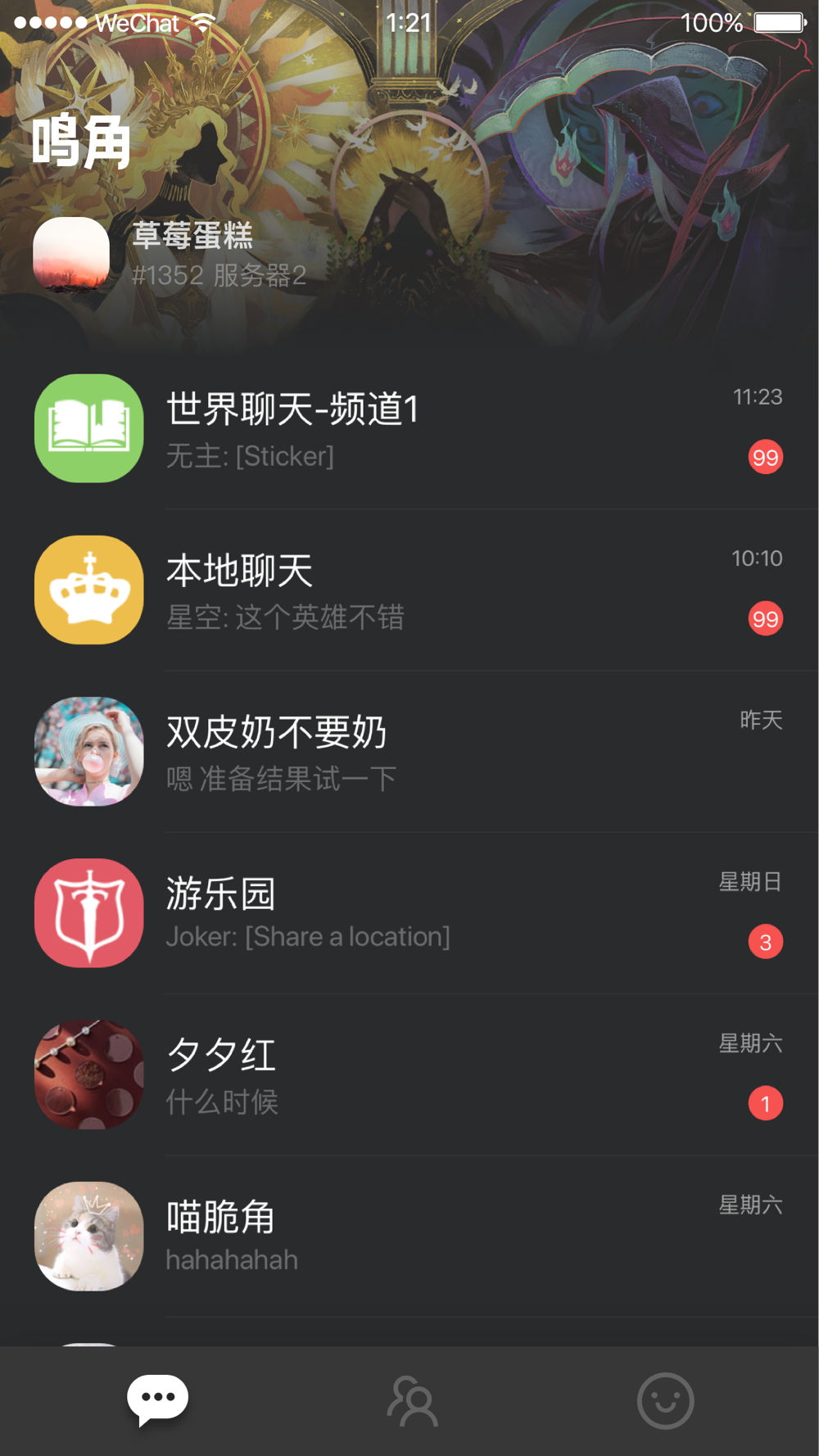Open the 游乐园 group chat
The height and width of the screenshot is (1456, 819).
pyautogui.click(x=409, y=913)
